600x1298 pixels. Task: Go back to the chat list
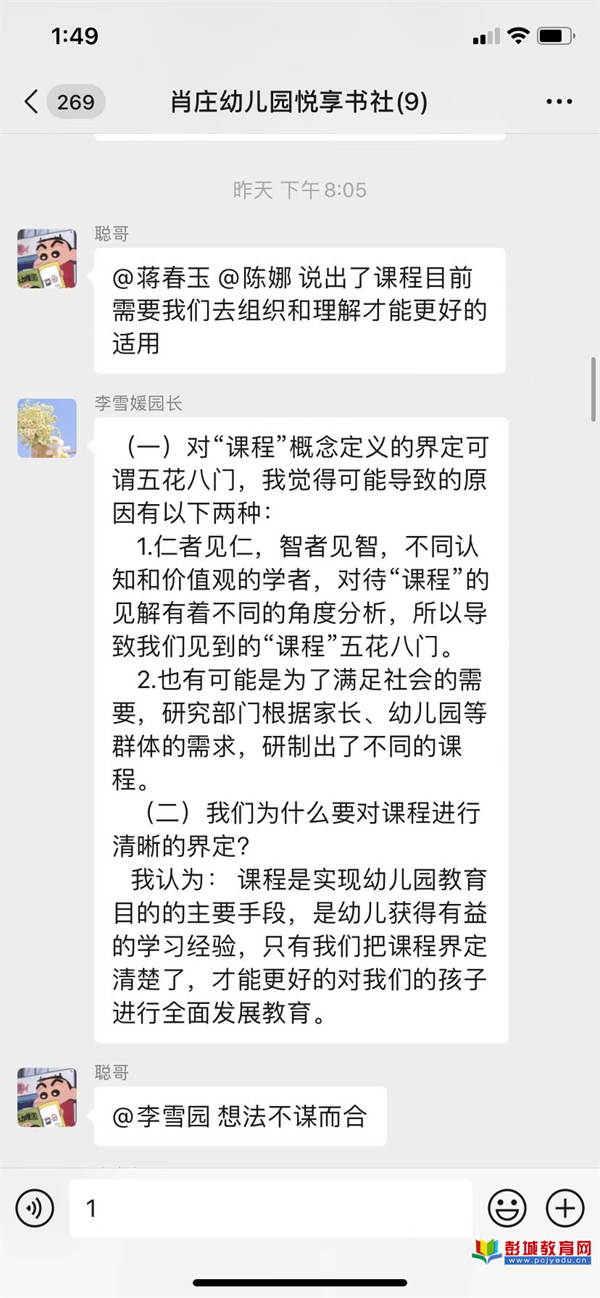pyautogui.click(x=33, y=102)
